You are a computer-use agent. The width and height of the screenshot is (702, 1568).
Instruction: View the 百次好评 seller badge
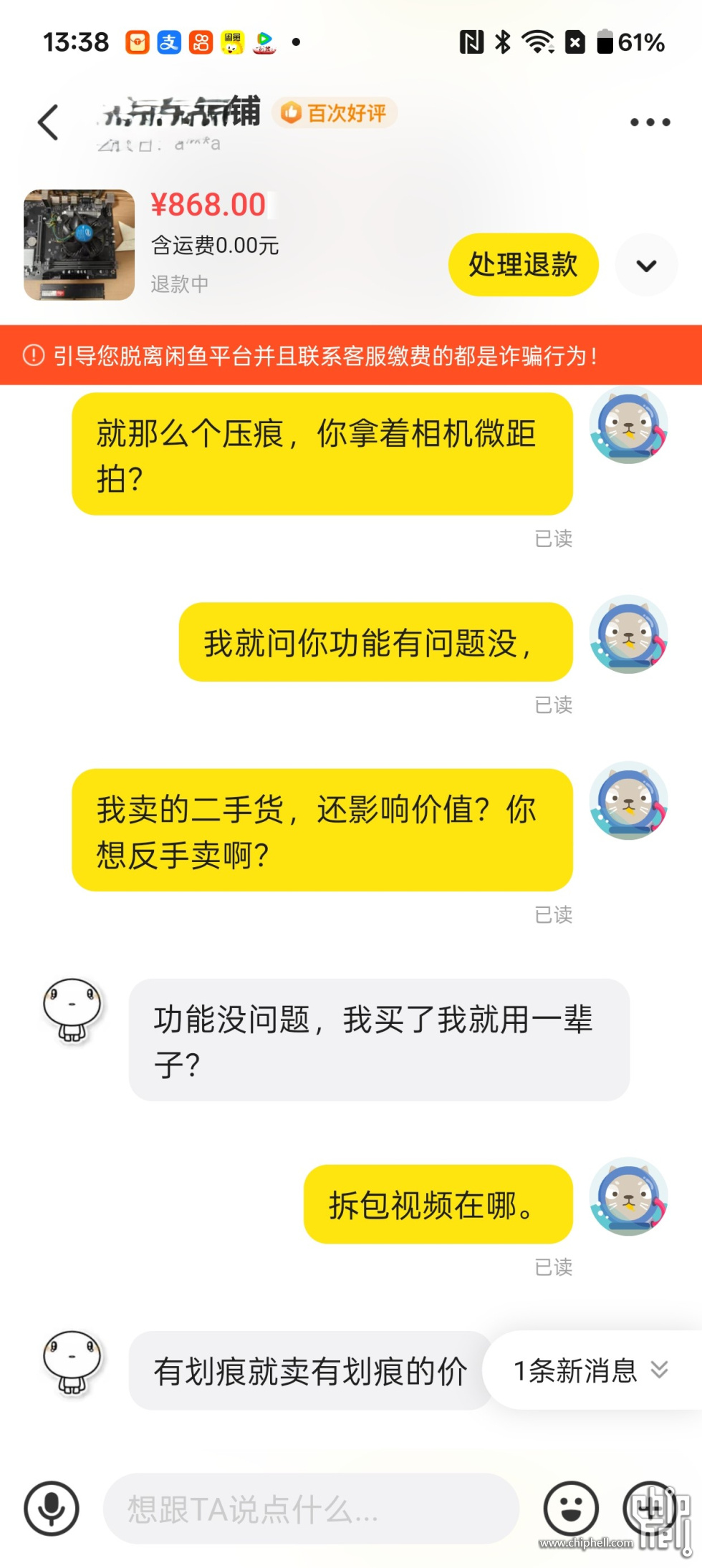click(x=335, y=113)
